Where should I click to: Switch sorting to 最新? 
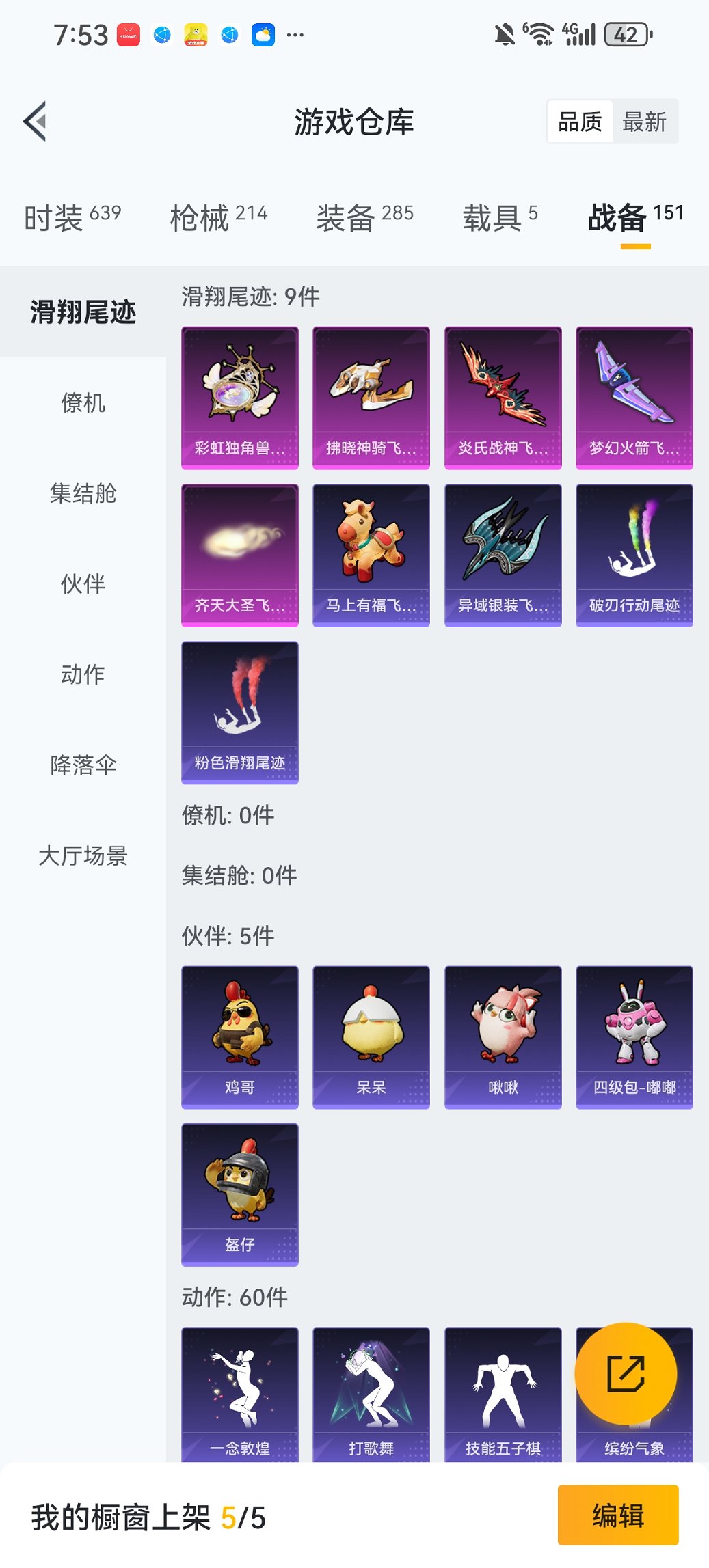point(645,121)
